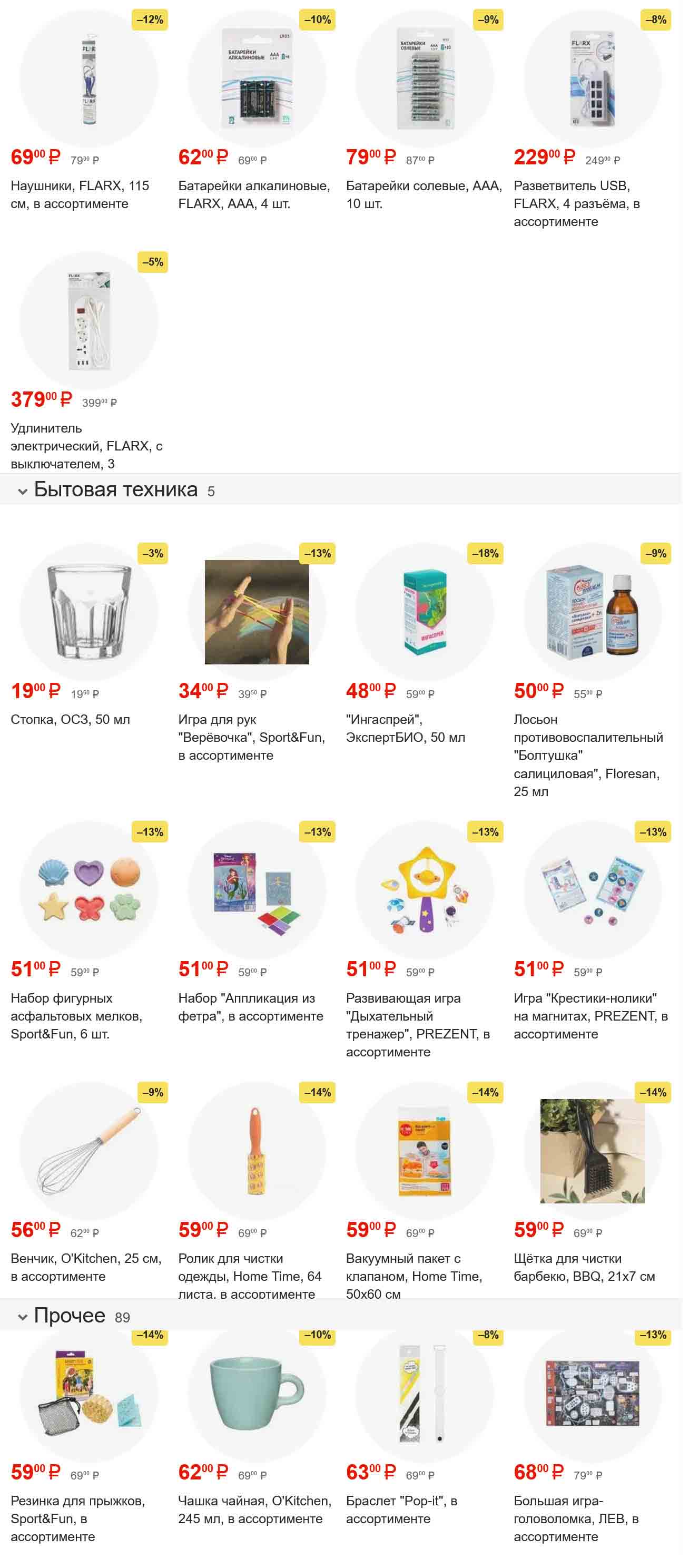The image size is (689, 1568).
Task: View the Floresan Болтушка lotion
Action: [592, 612]
